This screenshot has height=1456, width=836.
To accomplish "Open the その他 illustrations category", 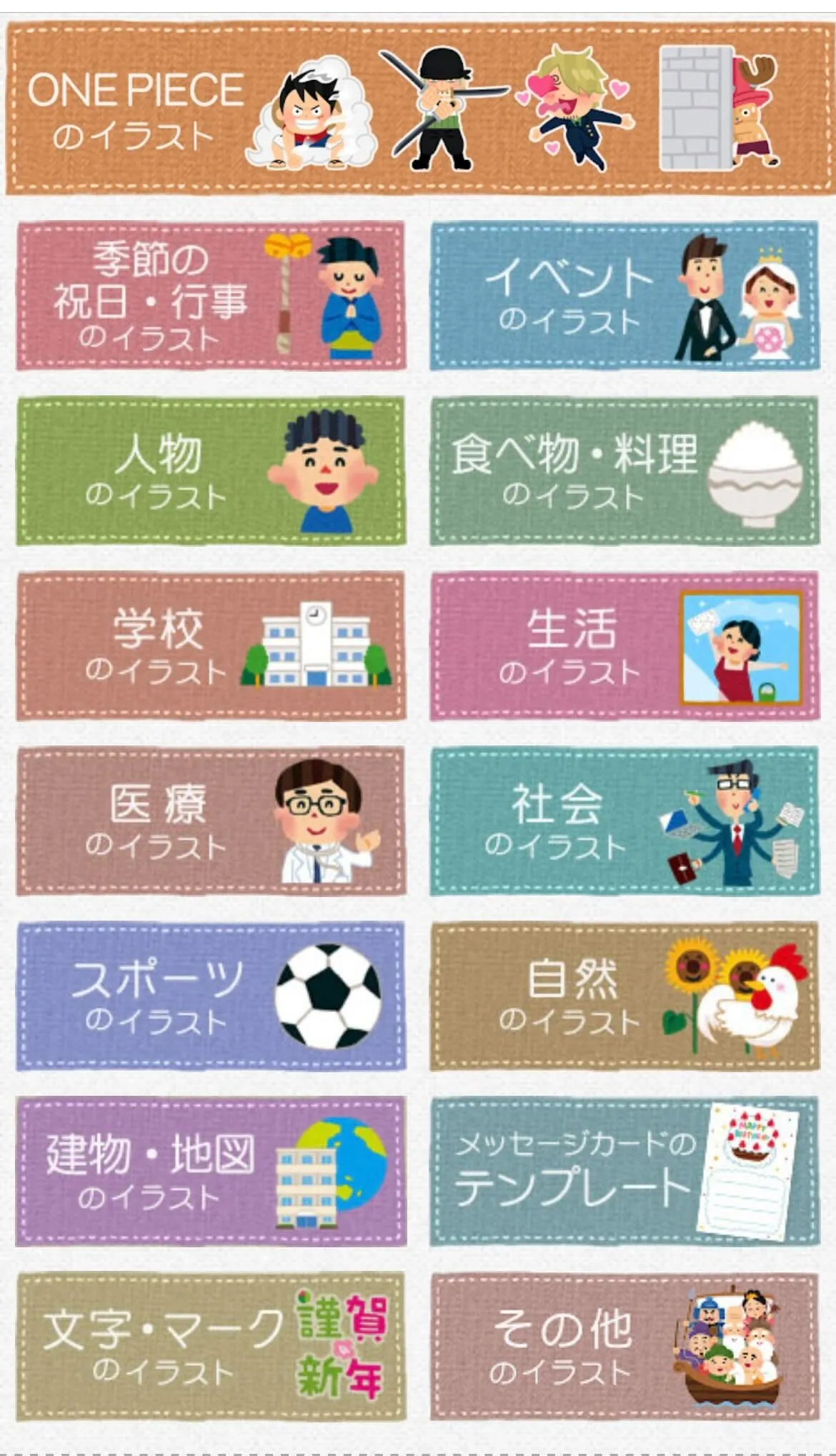I will [624, 1347].
